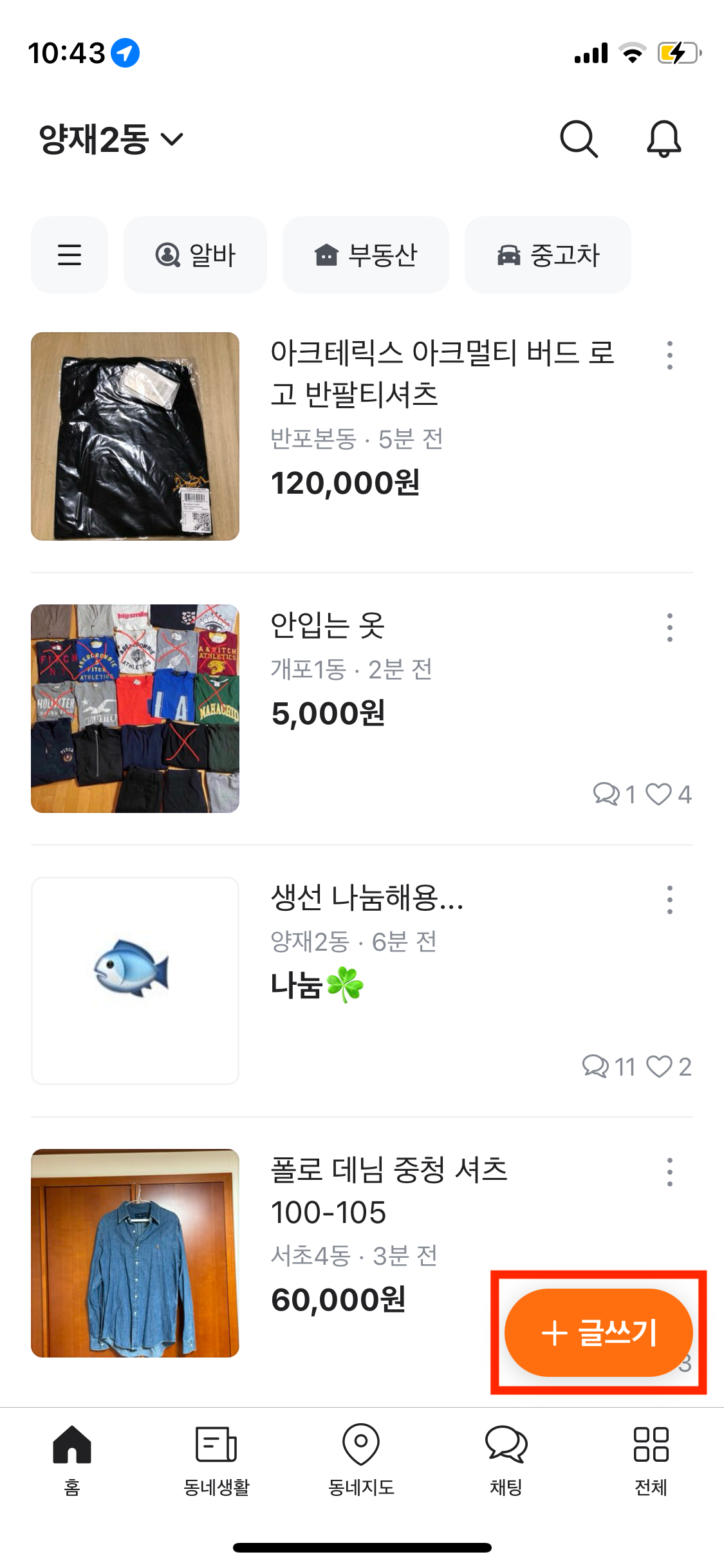This screenshot has height=1568, width=724.
Task: Switch to the 전체 tab
Action: pos(651,1458)
